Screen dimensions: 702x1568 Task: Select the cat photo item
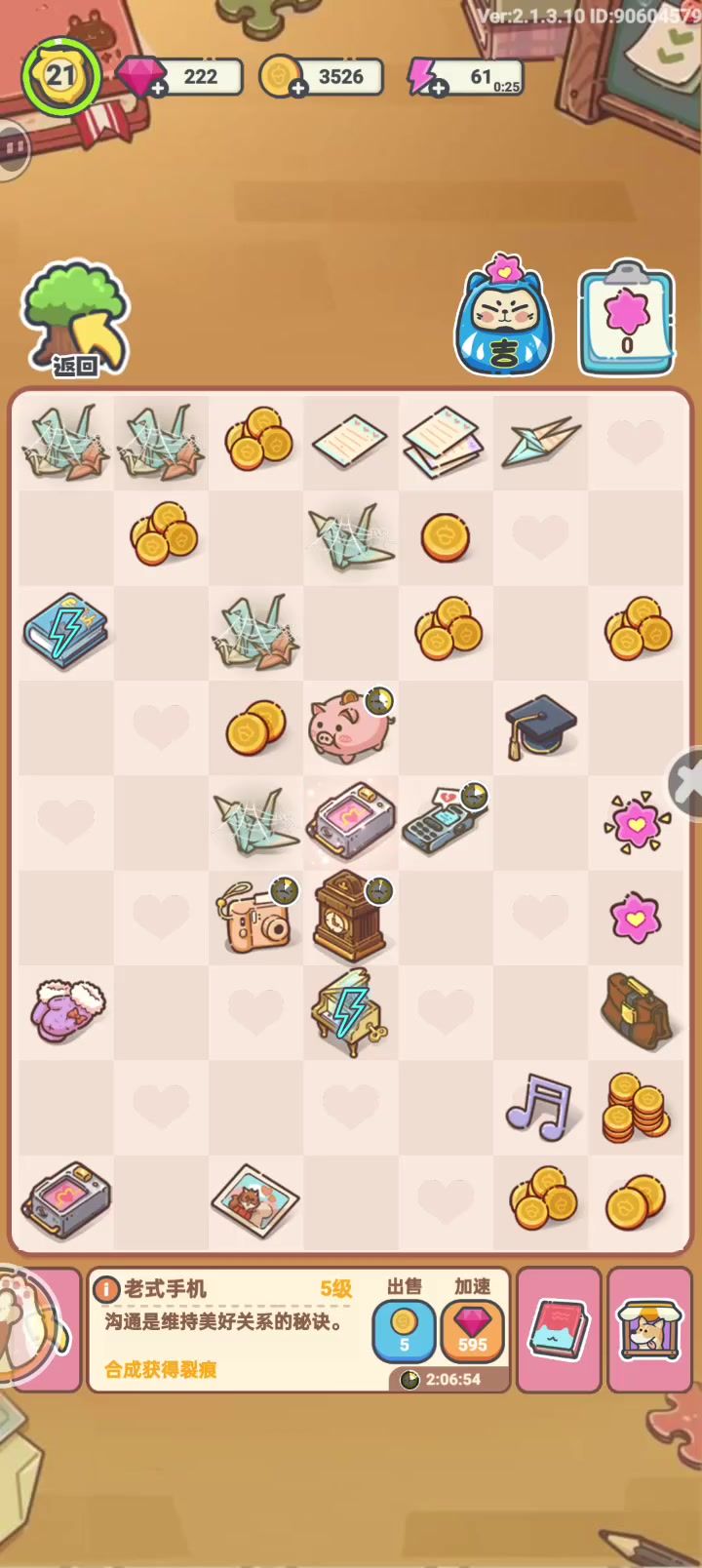click(x=255, y=1200)
